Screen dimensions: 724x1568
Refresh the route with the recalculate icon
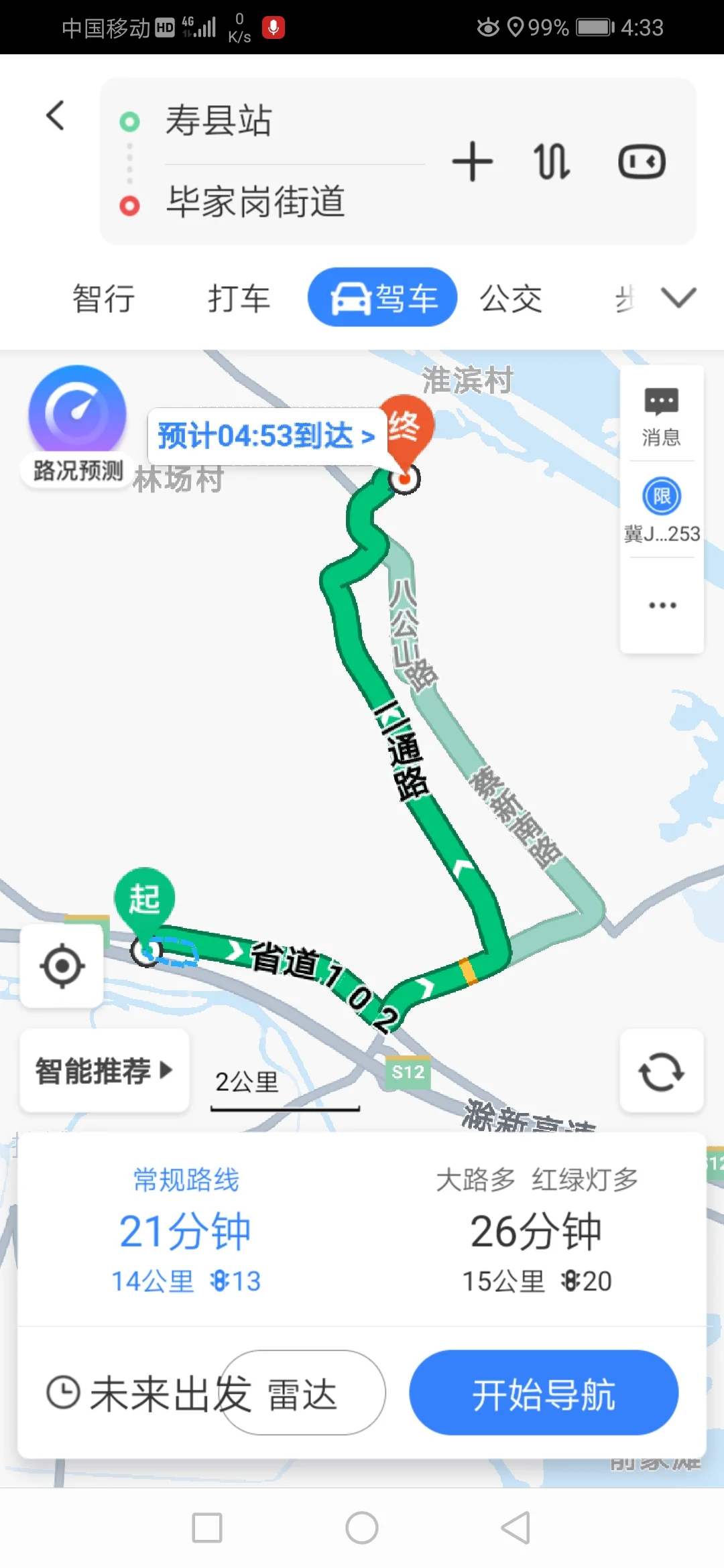click(661, 1070)
